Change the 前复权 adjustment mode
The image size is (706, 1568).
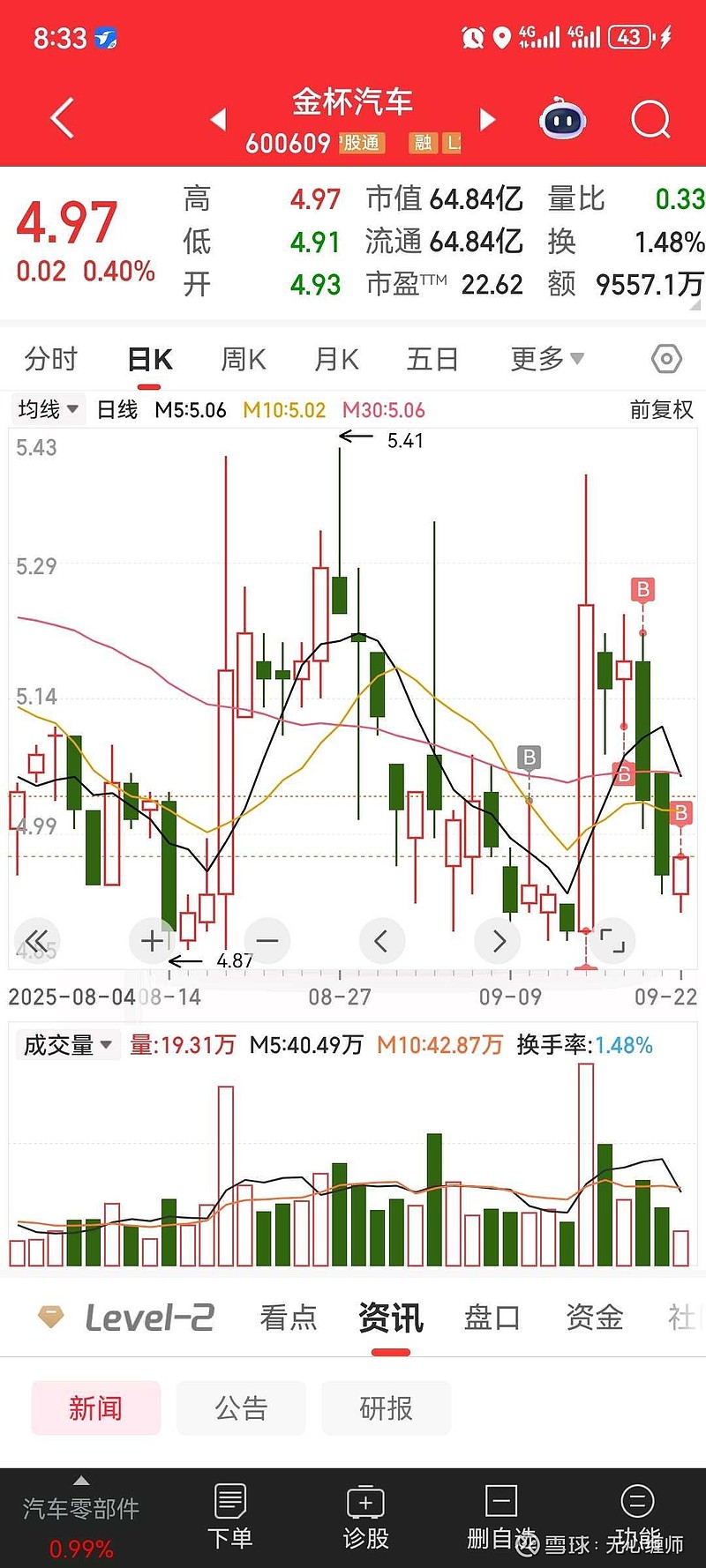pyautogui.click(x=661, y=409)
